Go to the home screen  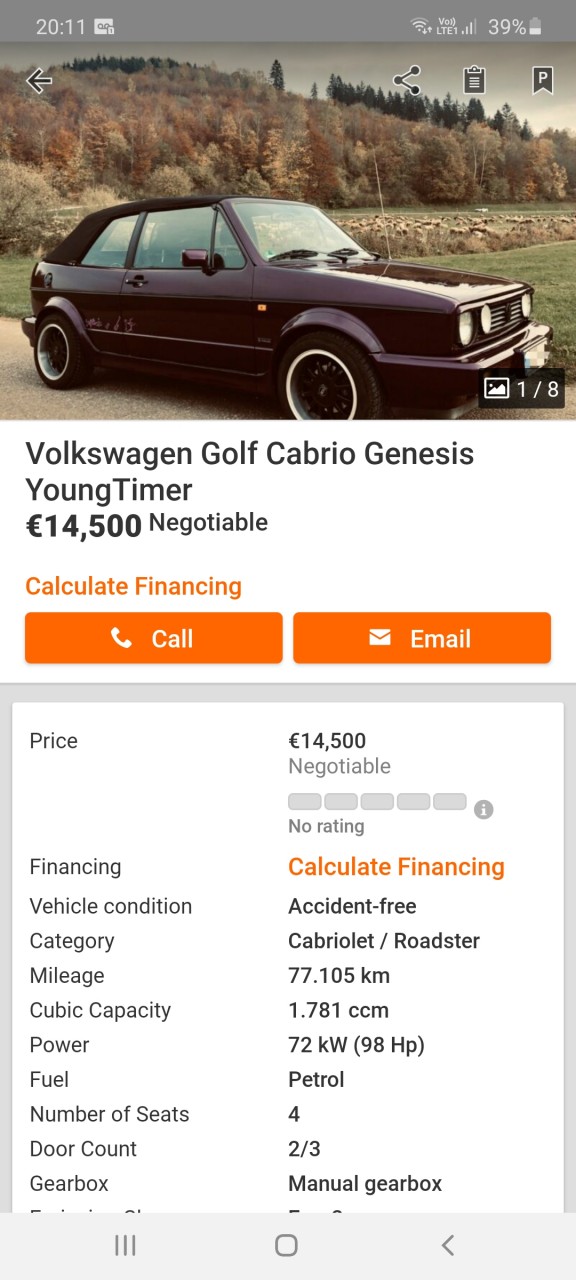(287, 1245)
